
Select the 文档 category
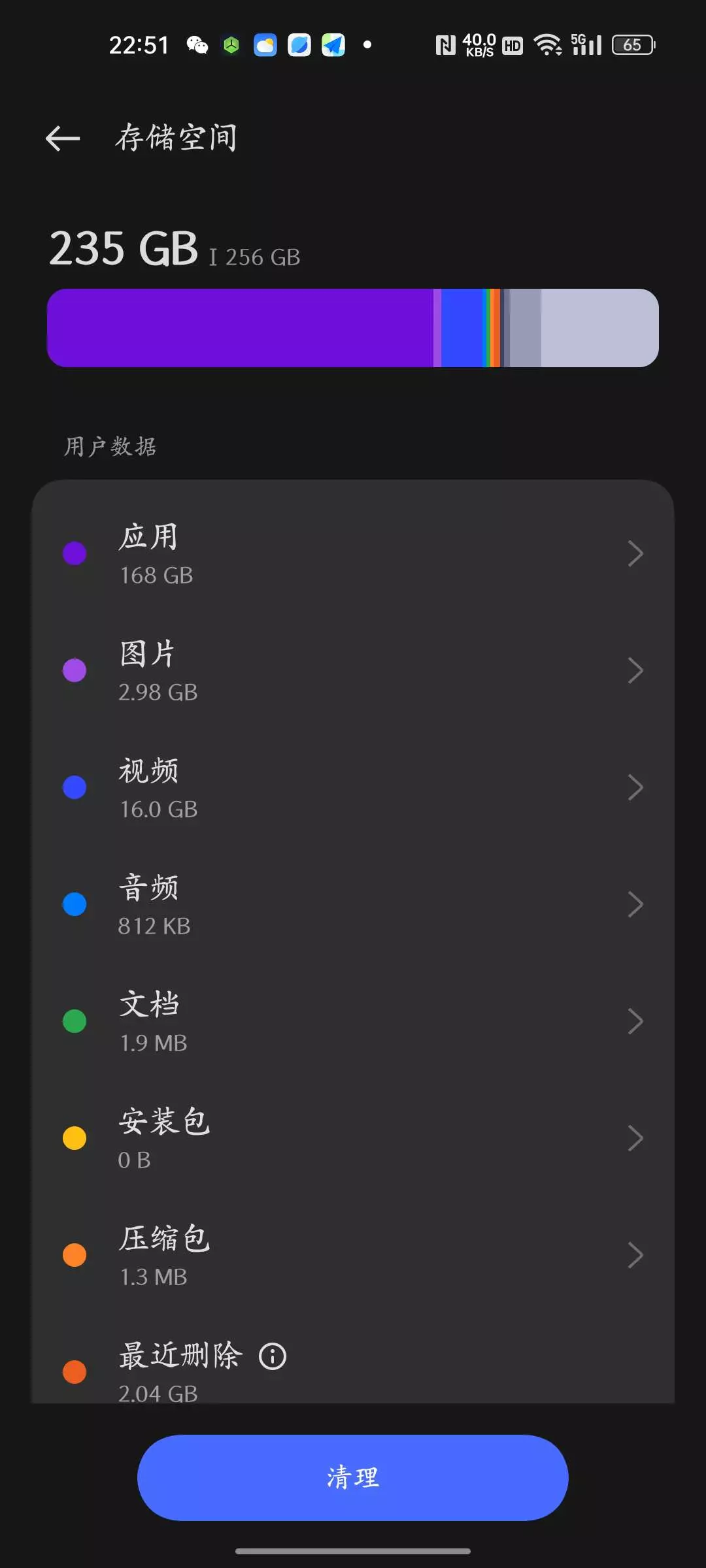[353, 1022]
